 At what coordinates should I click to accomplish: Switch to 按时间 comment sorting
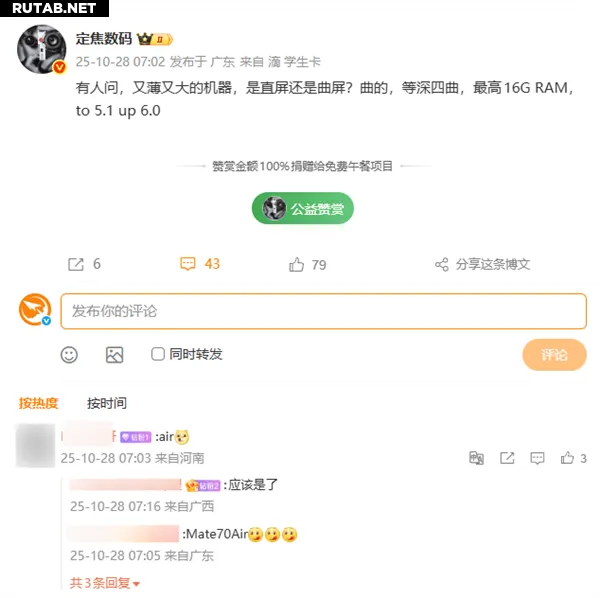tap(107, 403)
